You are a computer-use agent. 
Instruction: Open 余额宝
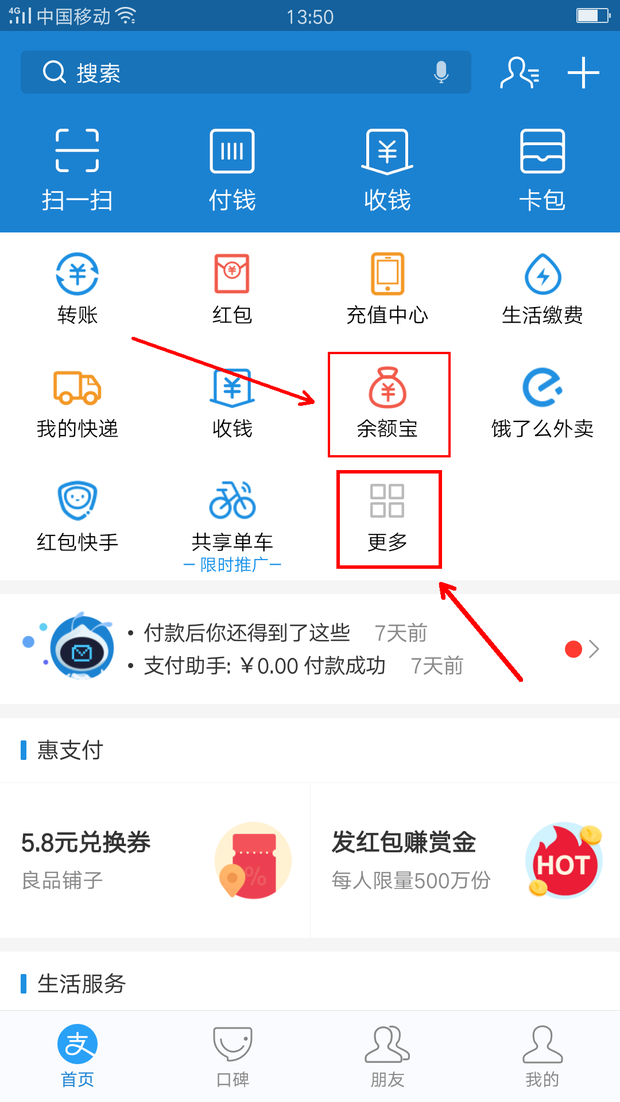pyautogui.click(x=388, y=404)
